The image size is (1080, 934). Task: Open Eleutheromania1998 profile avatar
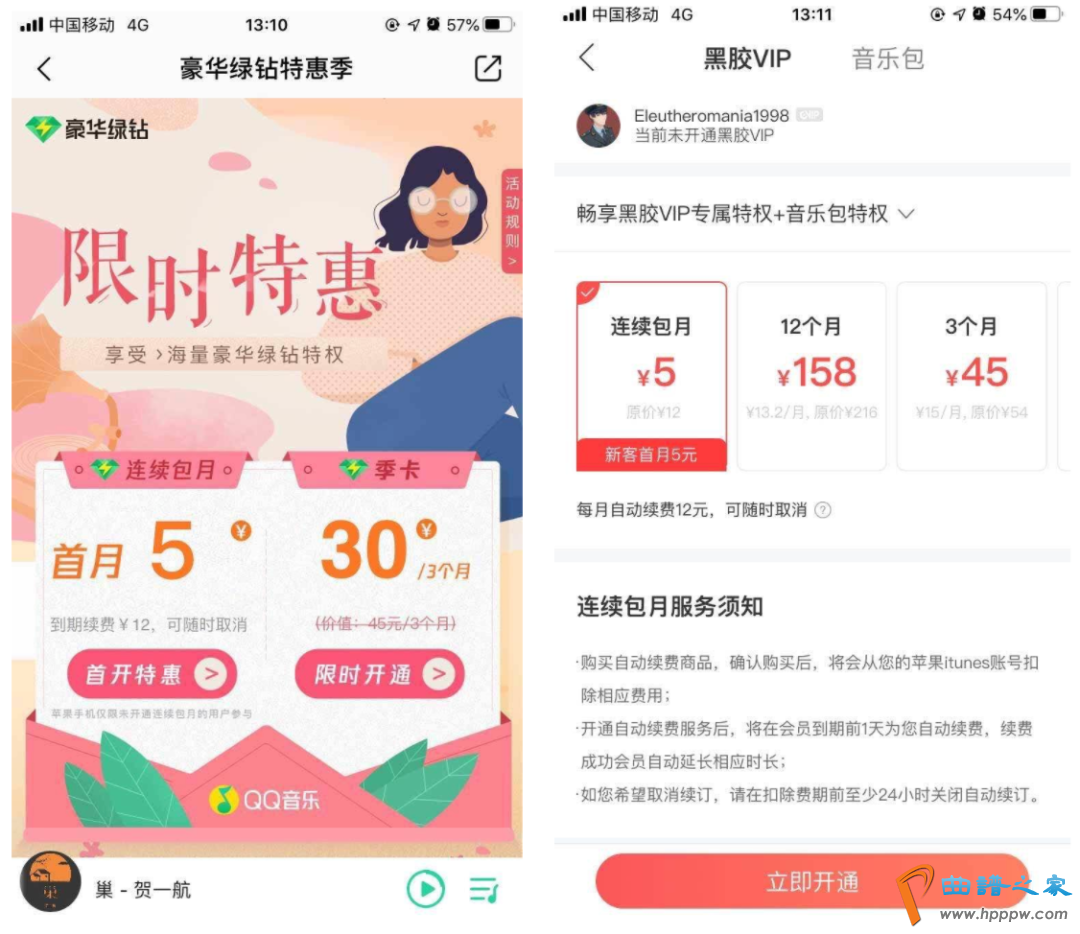coord(599,126)
